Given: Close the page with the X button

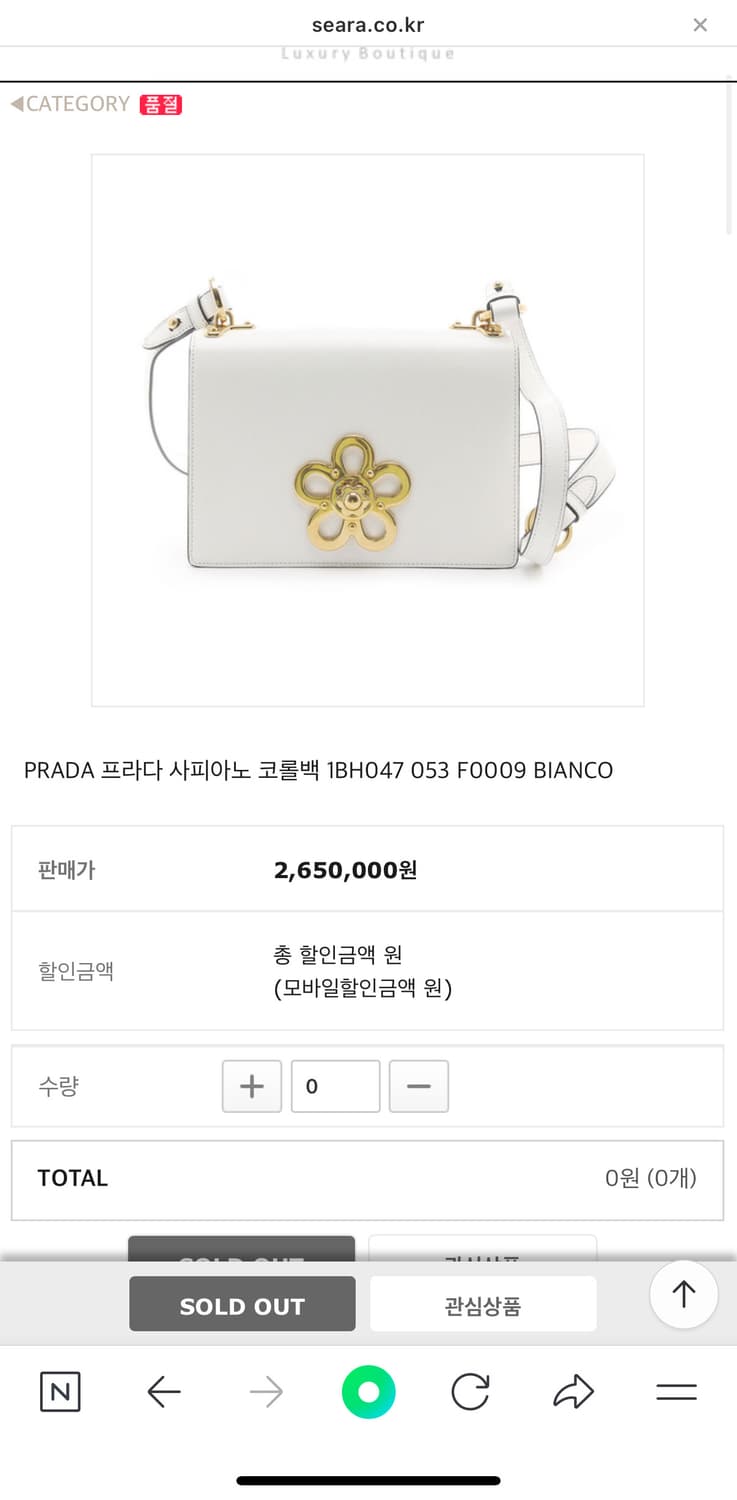Looking at the screenshot, I should coord(700,25).
